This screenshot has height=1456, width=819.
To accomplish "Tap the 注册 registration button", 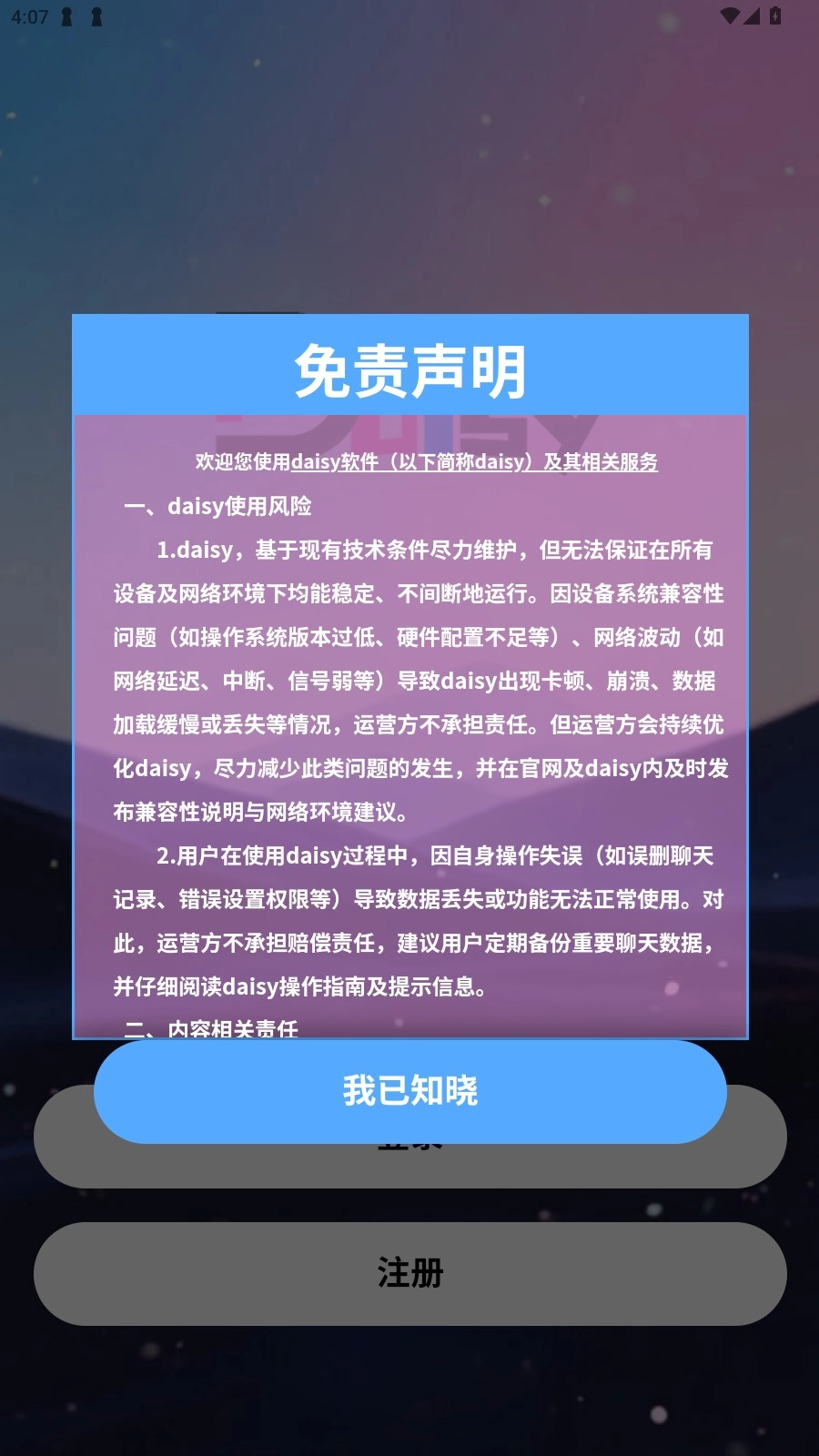I will point(409,1274).
